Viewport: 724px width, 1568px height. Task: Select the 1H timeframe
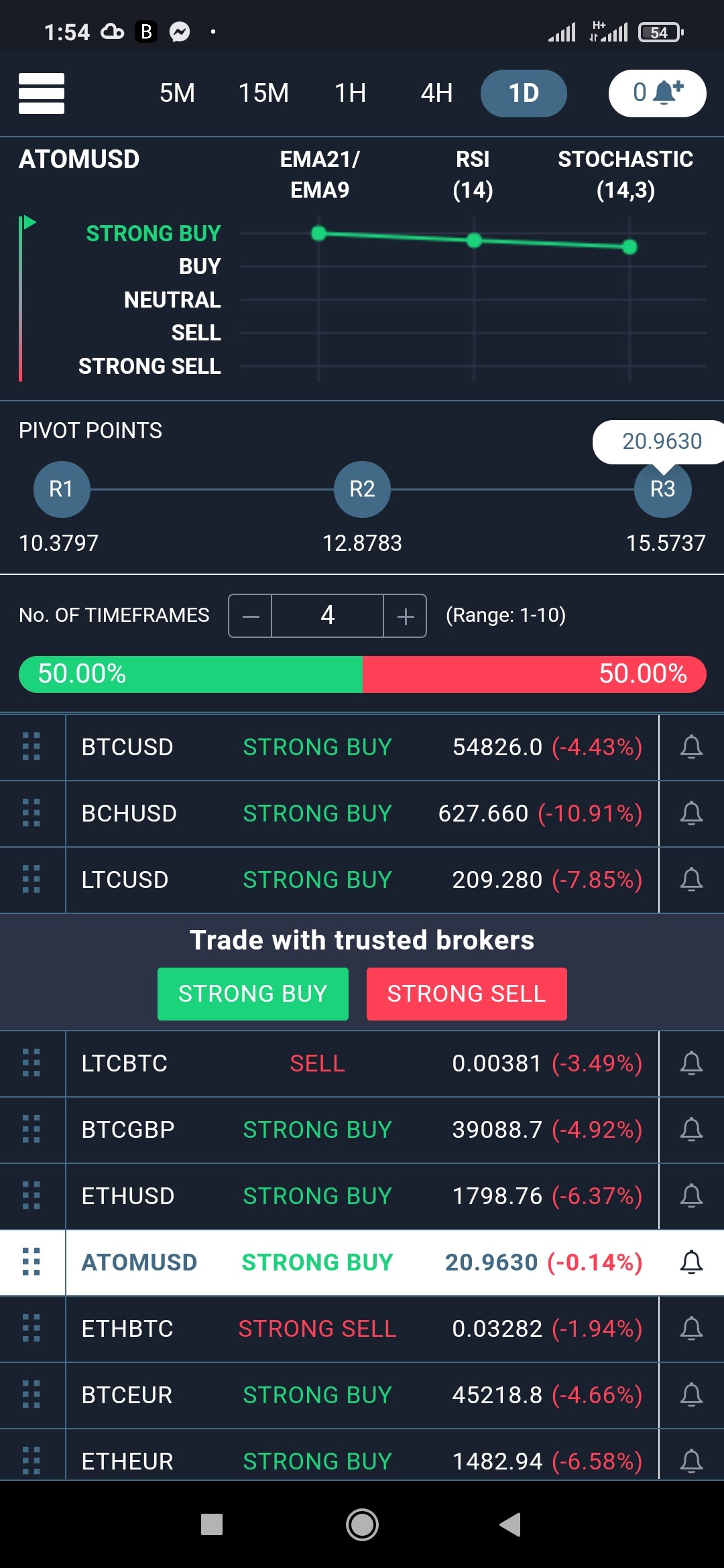tap(351, 93)
